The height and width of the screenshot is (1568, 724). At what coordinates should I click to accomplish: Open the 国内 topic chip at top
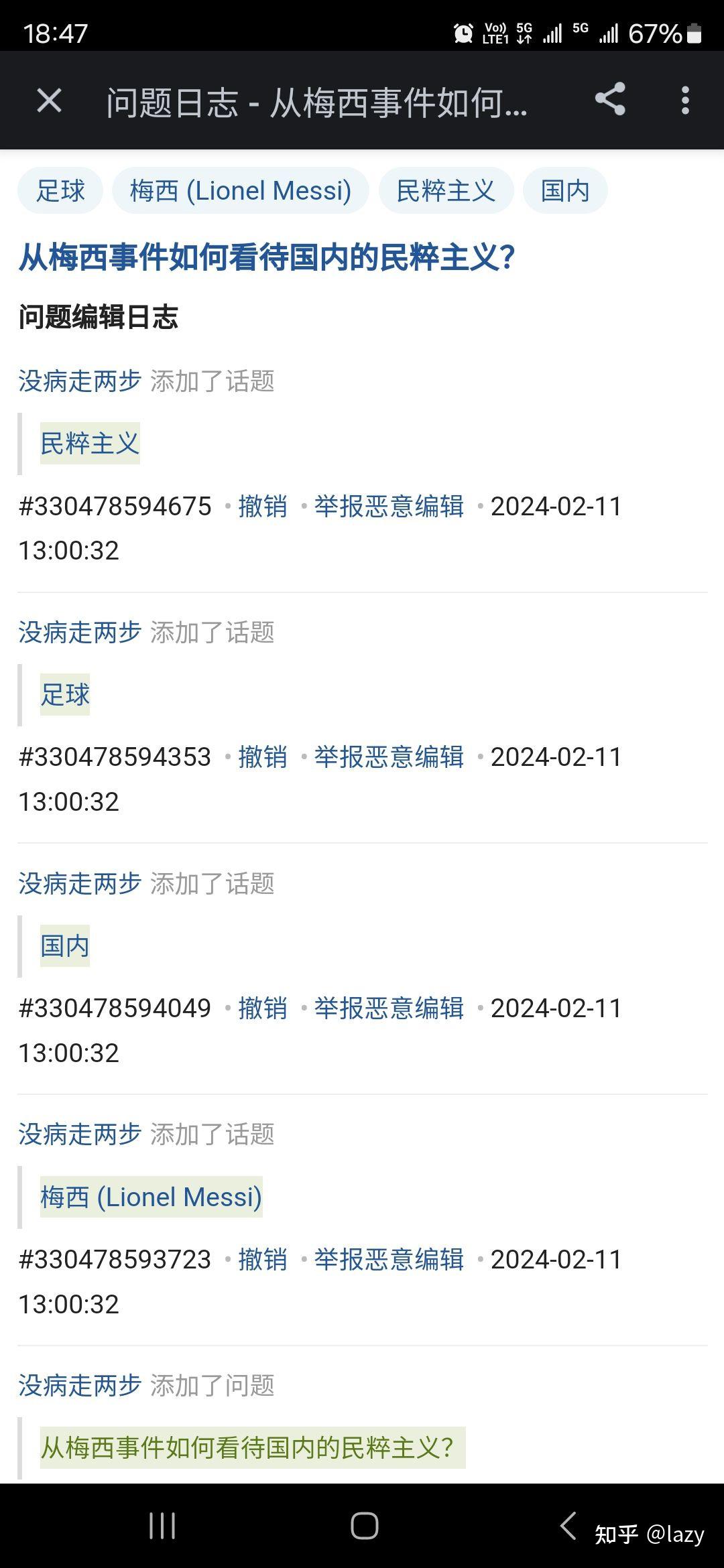point(565,191)
